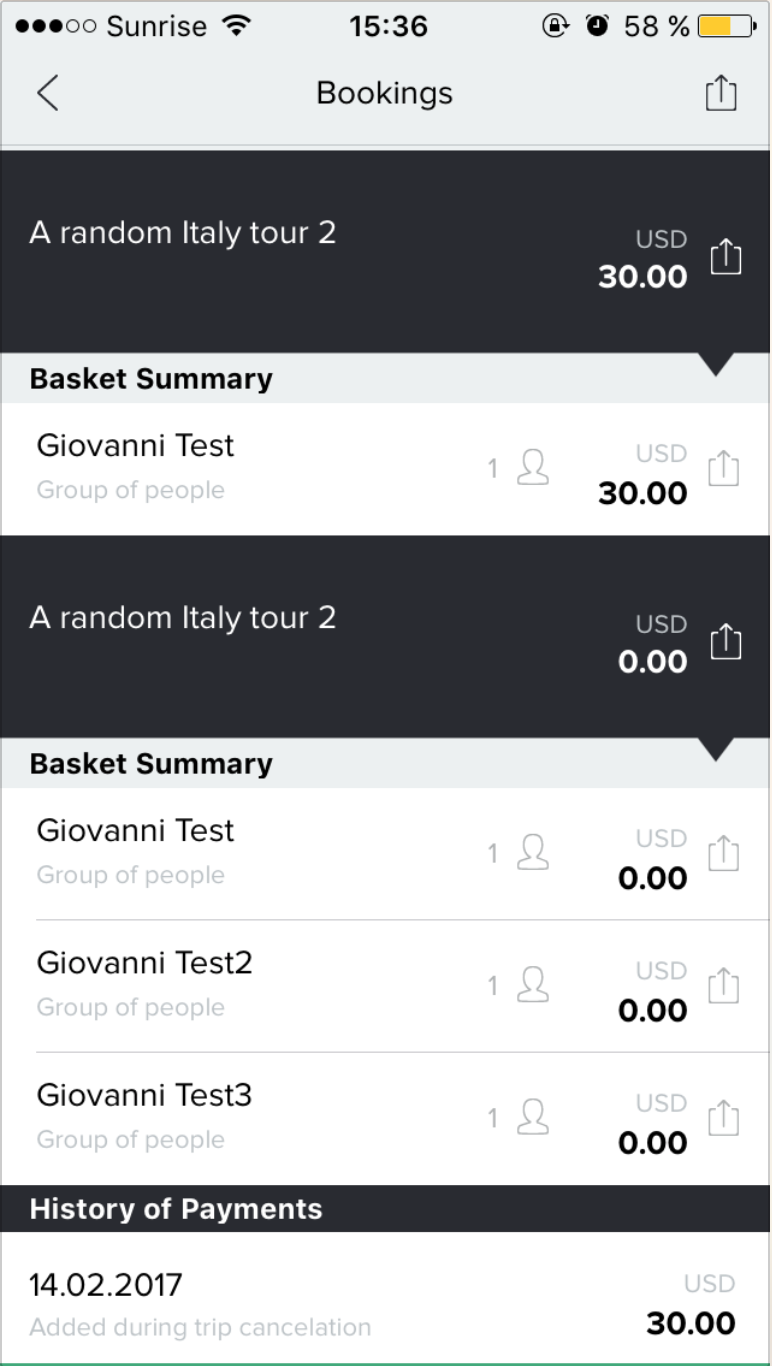Image resolution: width=772 pixels, height=1366 pixels.
Task: Share Giovanni Test3's basket entry
Action: (724, 1118)
